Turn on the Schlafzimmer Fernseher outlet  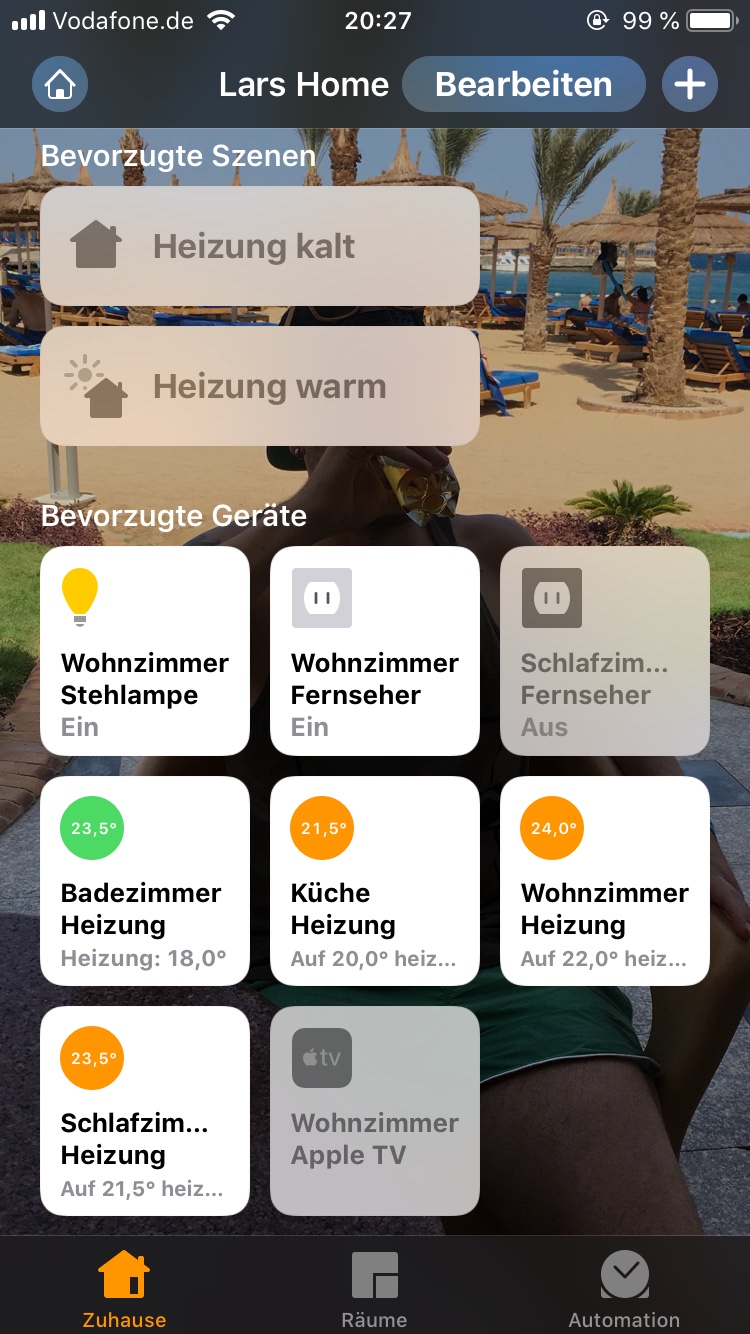coord(605,651)
